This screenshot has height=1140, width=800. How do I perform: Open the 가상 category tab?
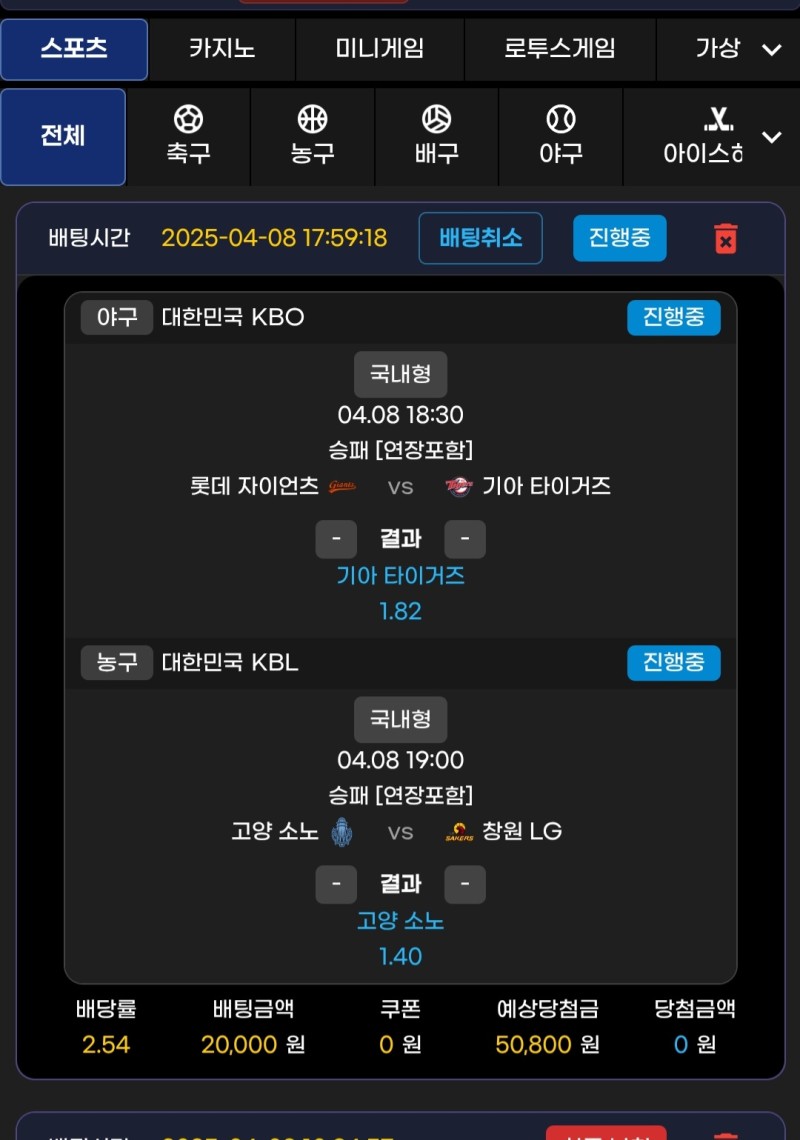tap(717, 49)
